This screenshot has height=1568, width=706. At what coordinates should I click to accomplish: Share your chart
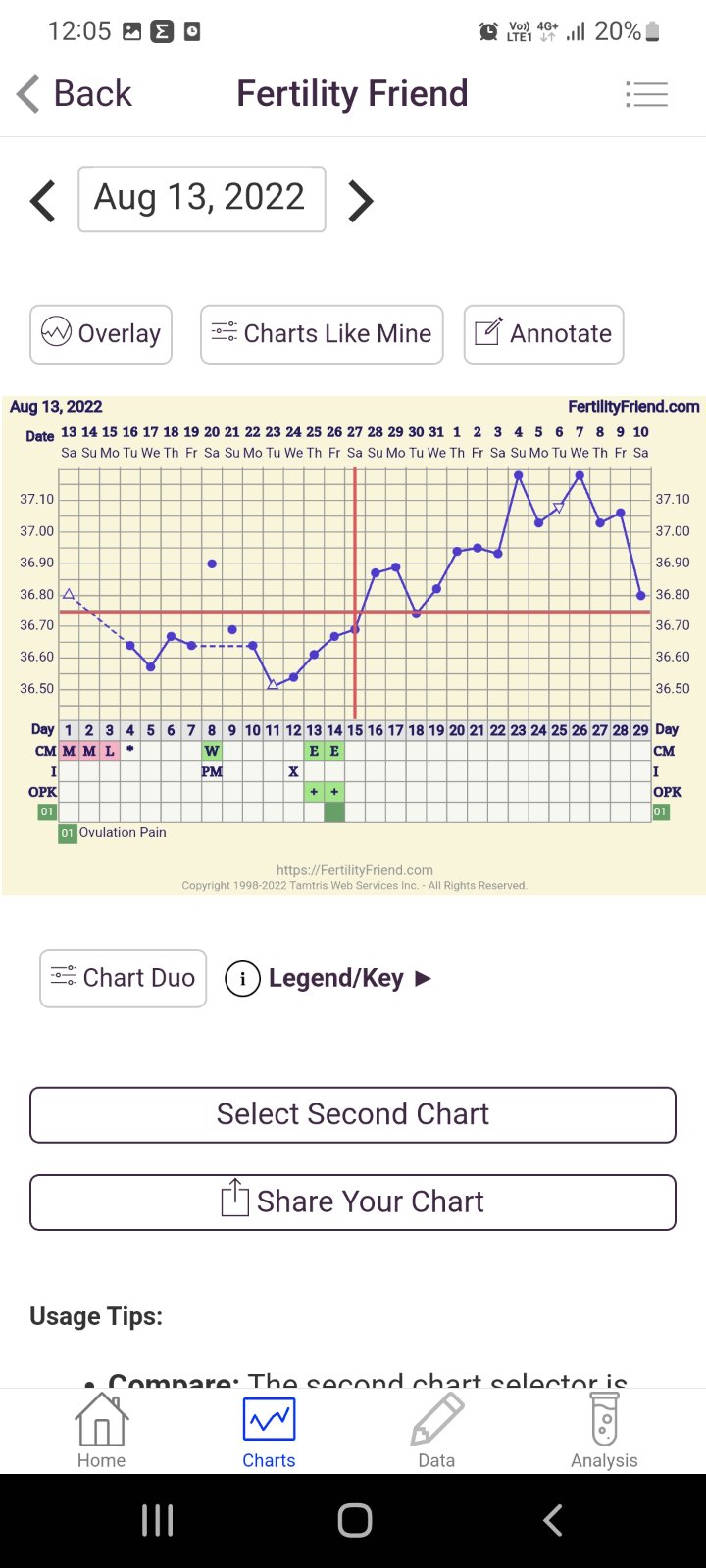pos(353,1201)
